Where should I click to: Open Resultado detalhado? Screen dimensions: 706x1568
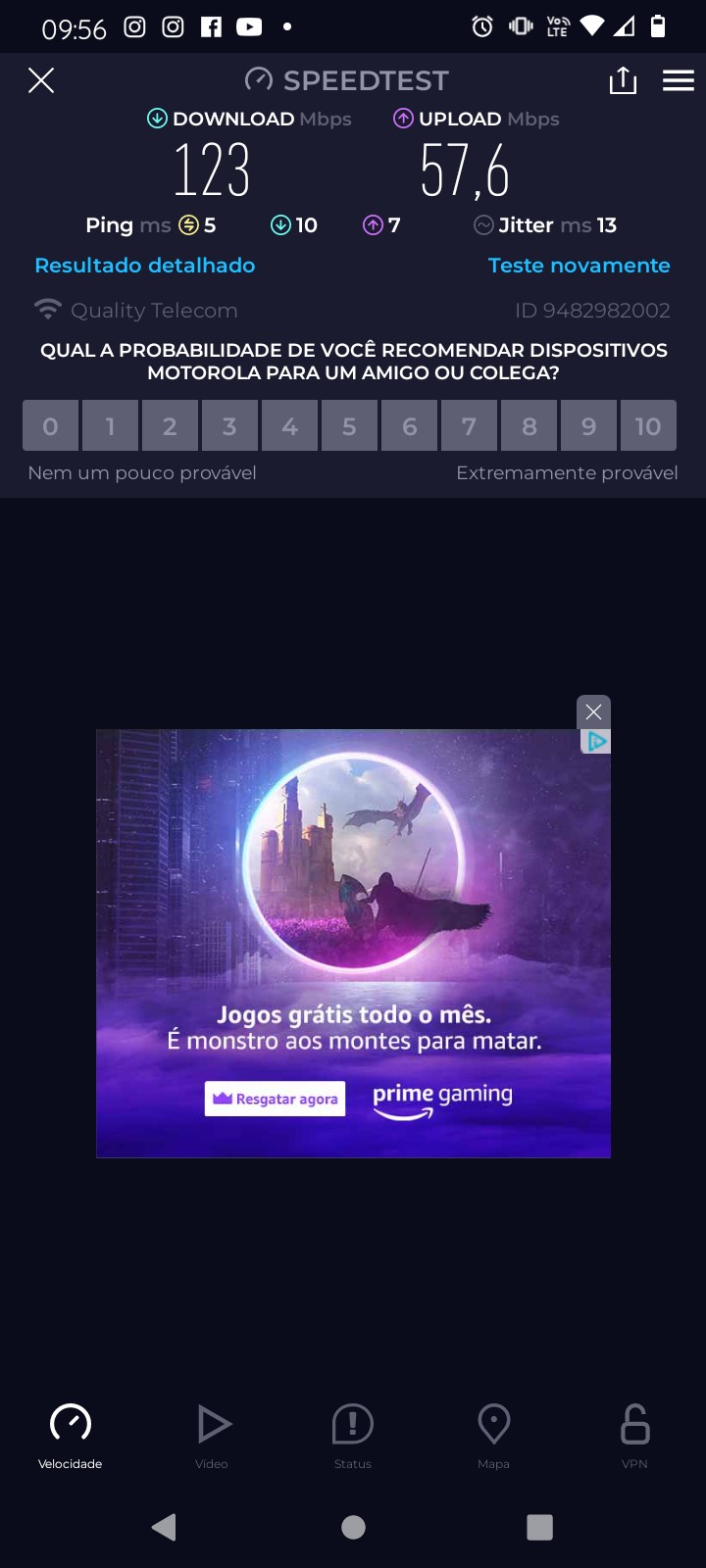[145, 266]
